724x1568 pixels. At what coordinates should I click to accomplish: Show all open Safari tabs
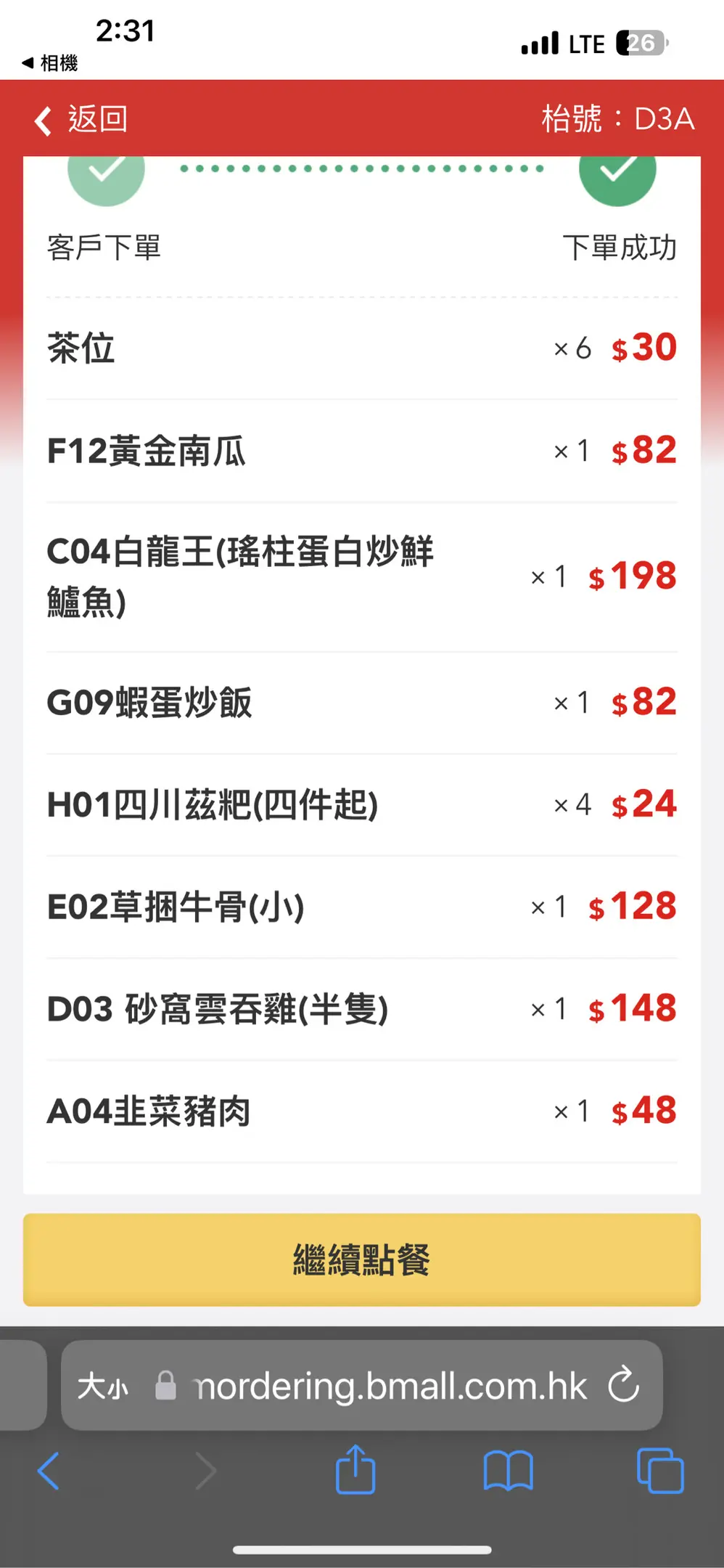[x=659, y=1471]
